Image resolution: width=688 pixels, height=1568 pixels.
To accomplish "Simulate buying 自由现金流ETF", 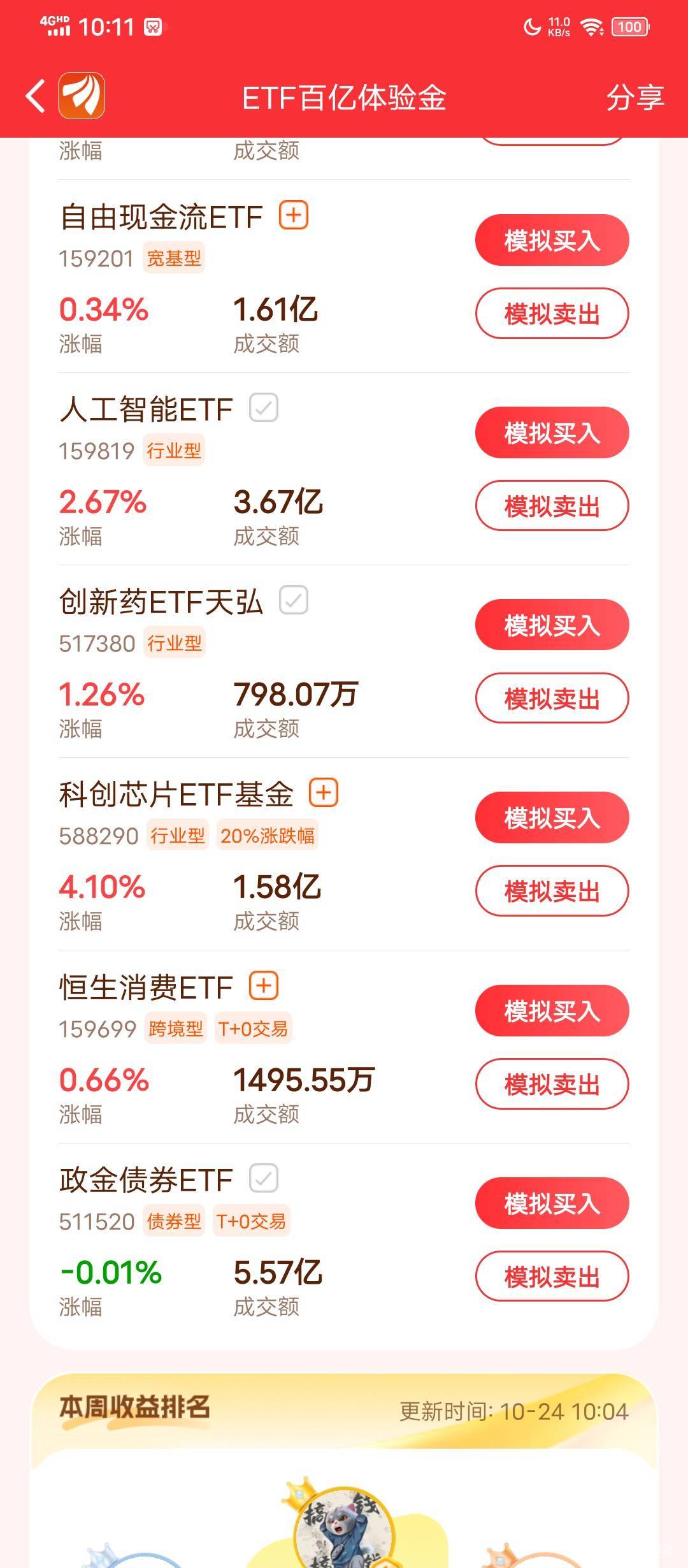I will click(x=552, y=240).
